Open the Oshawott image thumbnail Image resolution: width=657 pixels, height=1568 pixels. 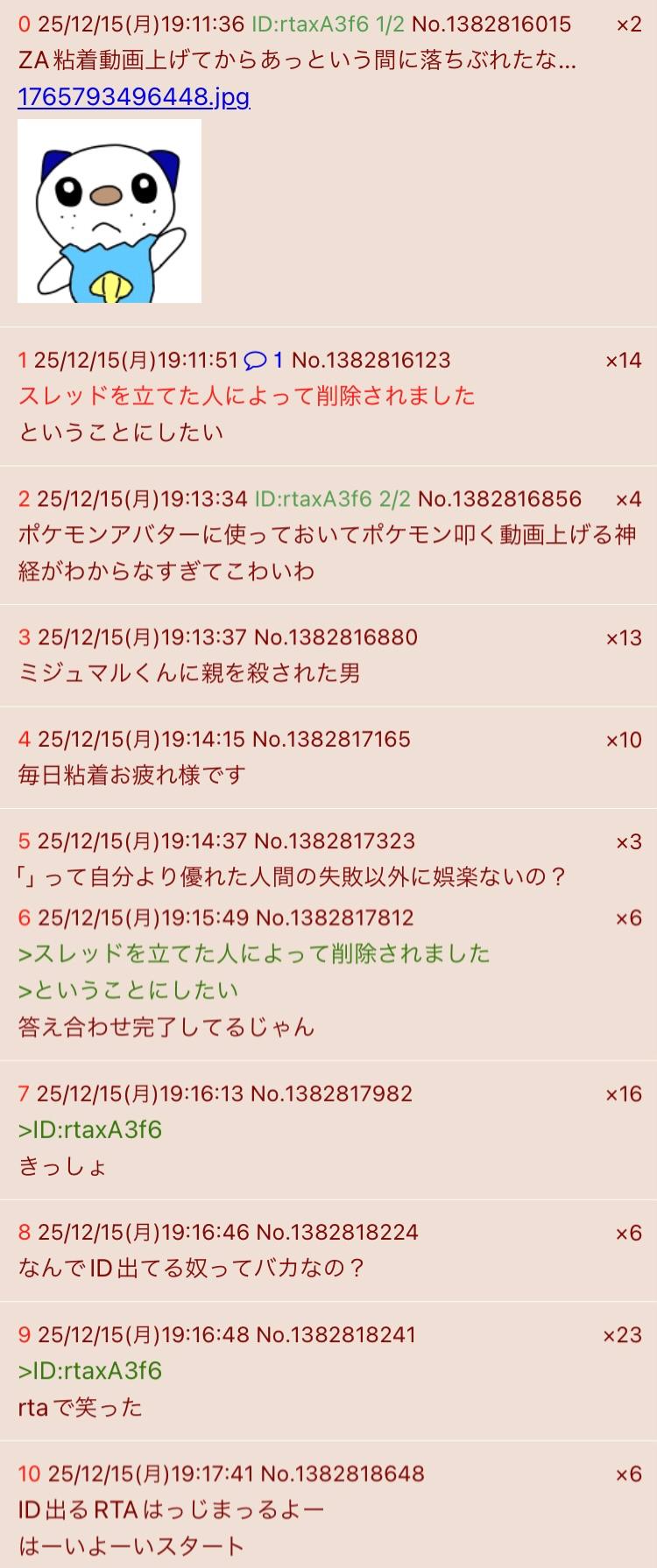[109, 211]
